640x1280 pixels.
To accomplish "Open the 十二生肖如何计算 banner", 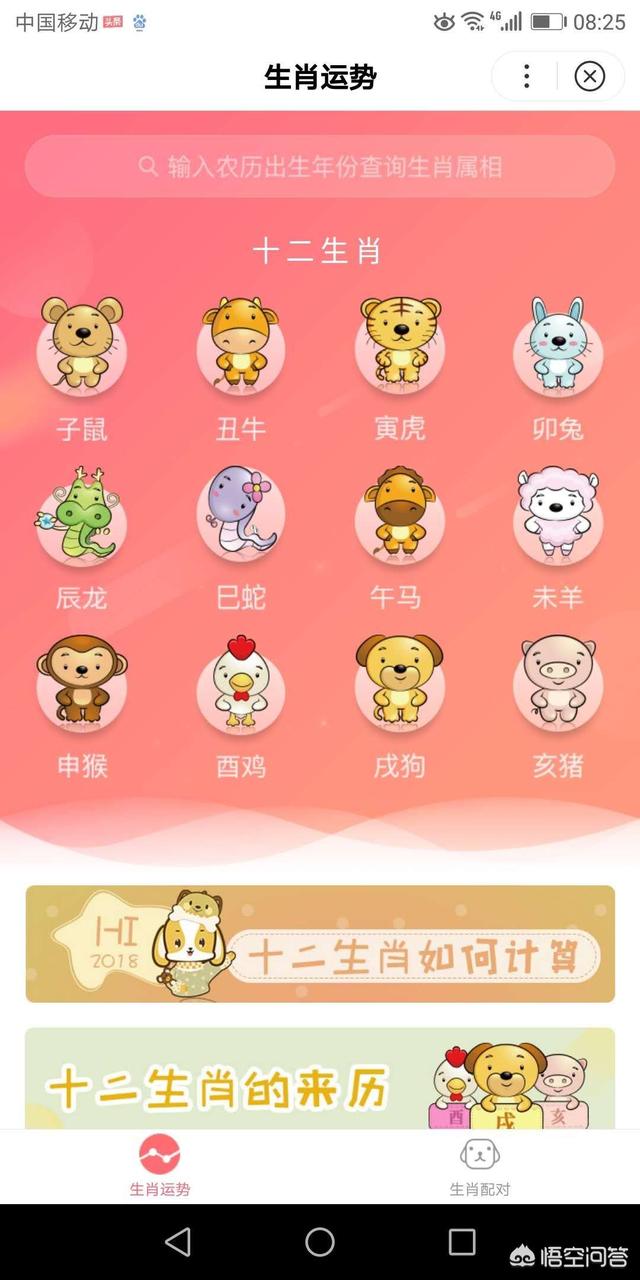I will click(x=320, y=944).
